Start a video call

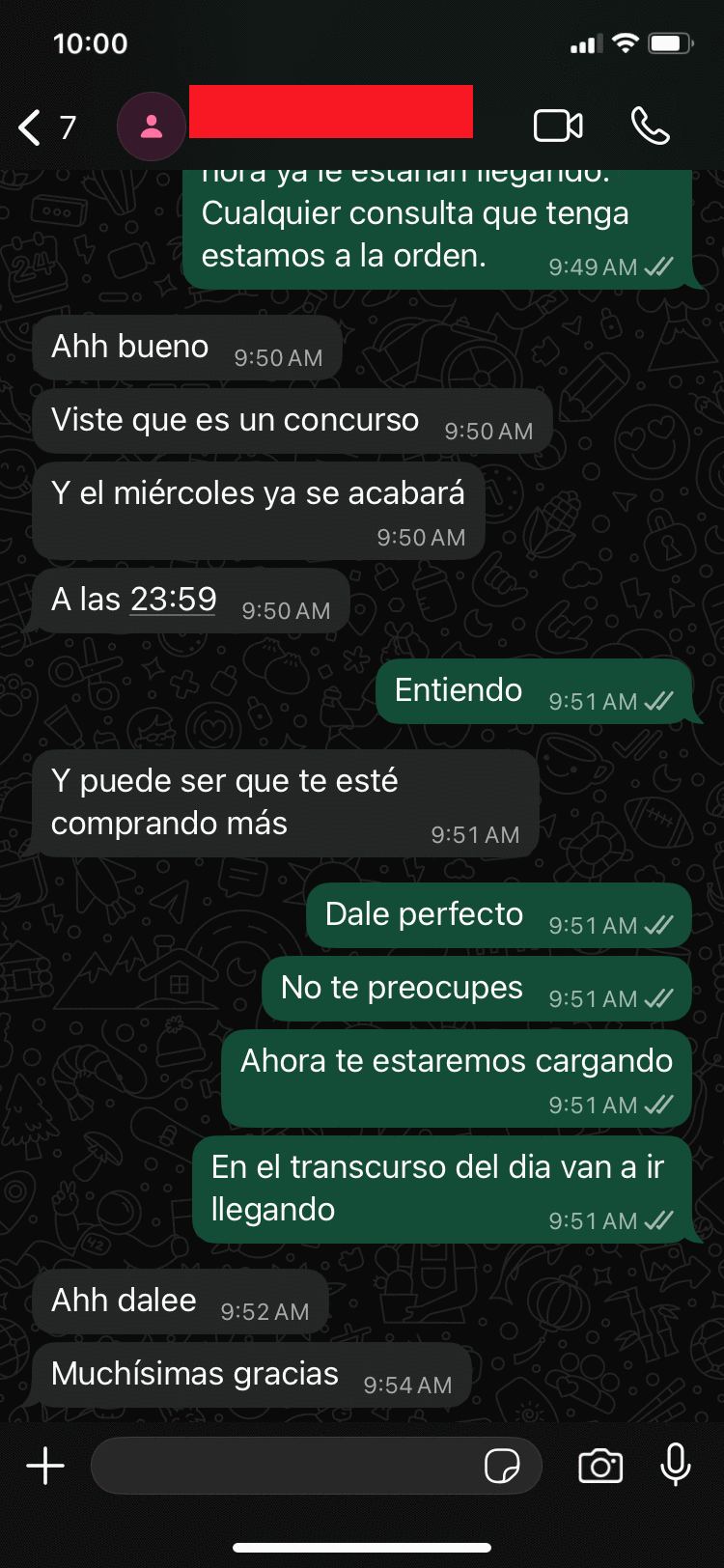pos(558,126)
